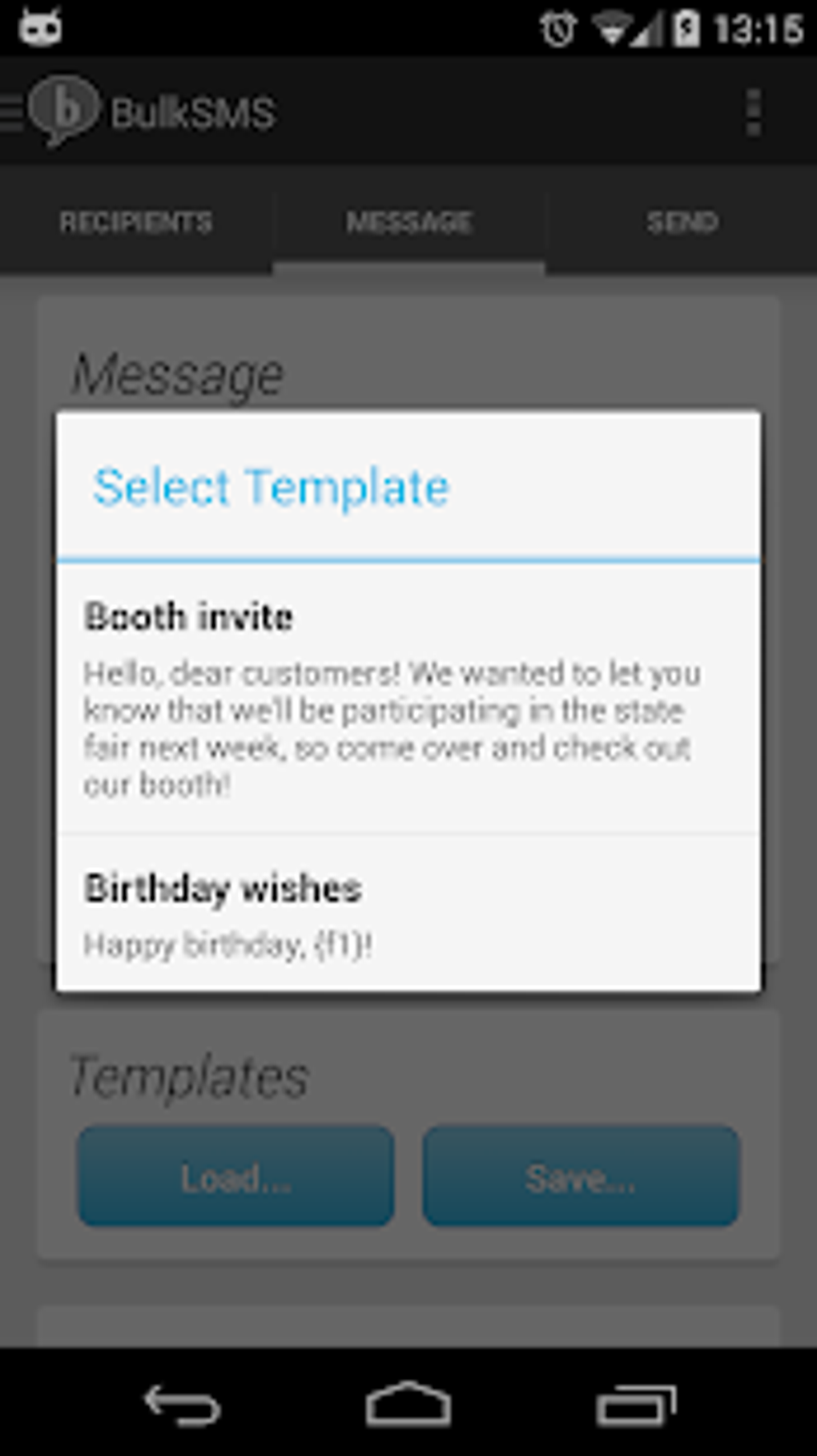Switch to the Recipients tab
The width and height of the screenshot is (817, 1456).
pyautogui.click(x=136, y=222)
